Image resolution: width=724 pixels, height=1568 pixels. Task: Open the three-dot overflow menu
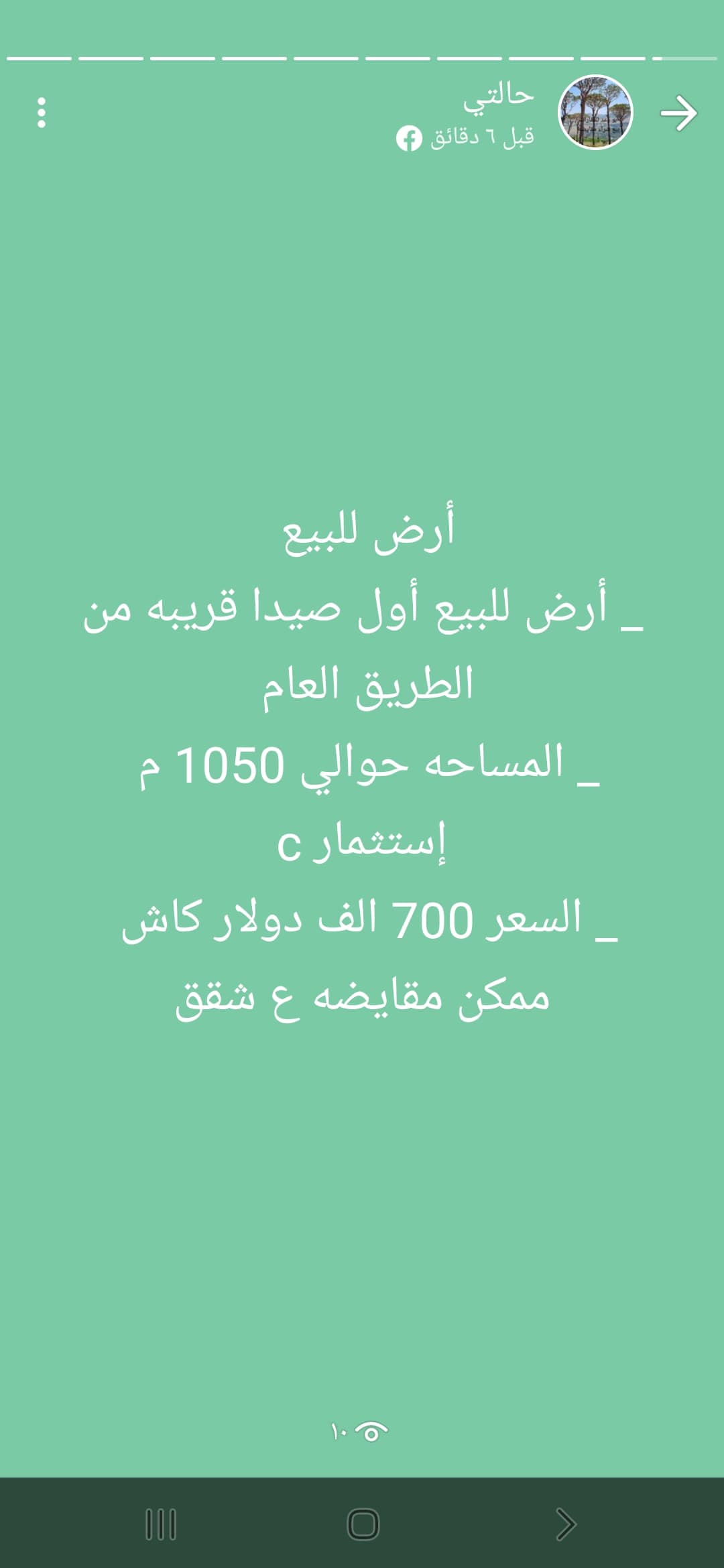(42, 113)
